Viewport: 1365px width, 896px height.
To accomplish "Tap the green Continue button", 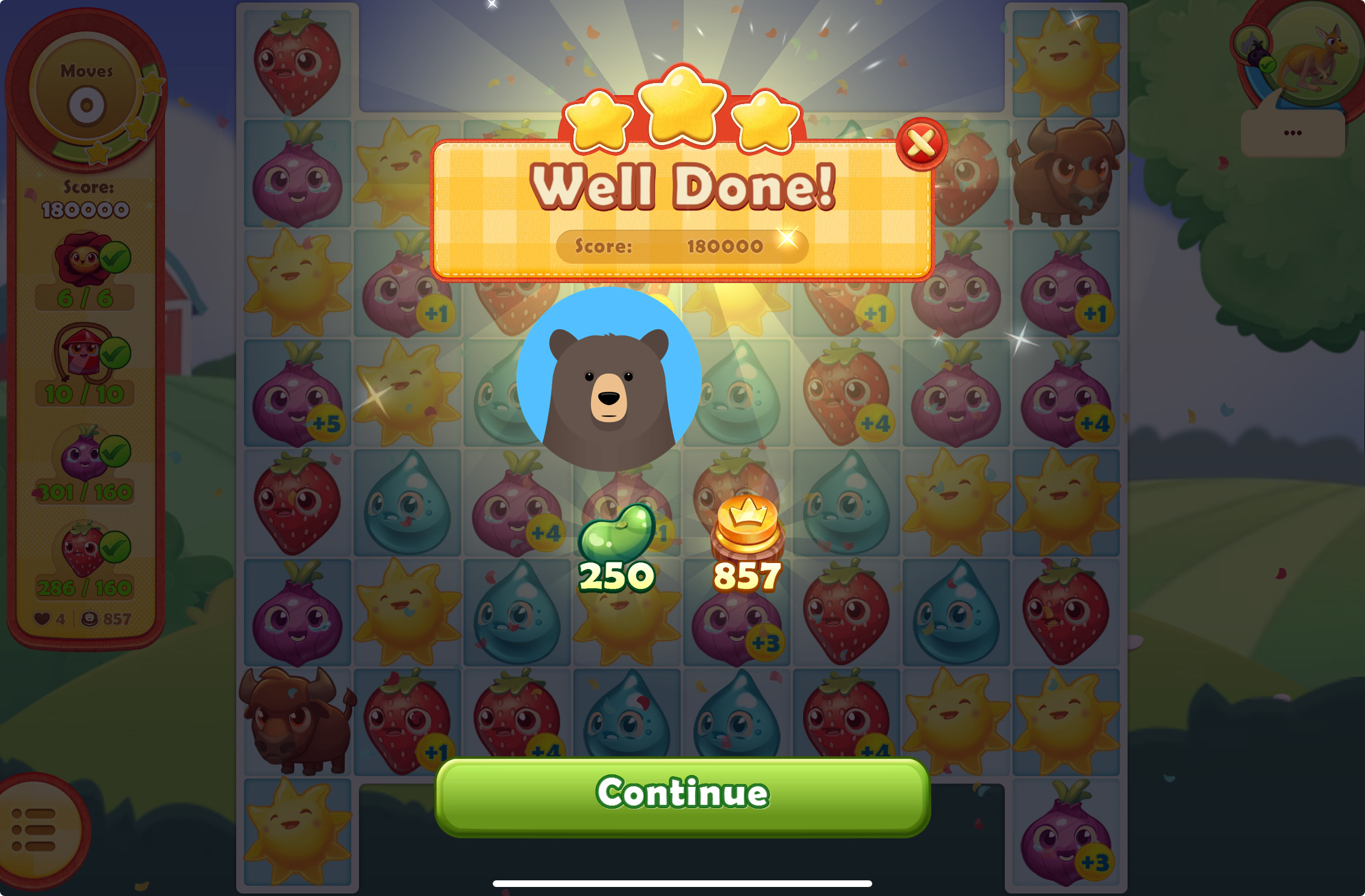I will point(682,795).
